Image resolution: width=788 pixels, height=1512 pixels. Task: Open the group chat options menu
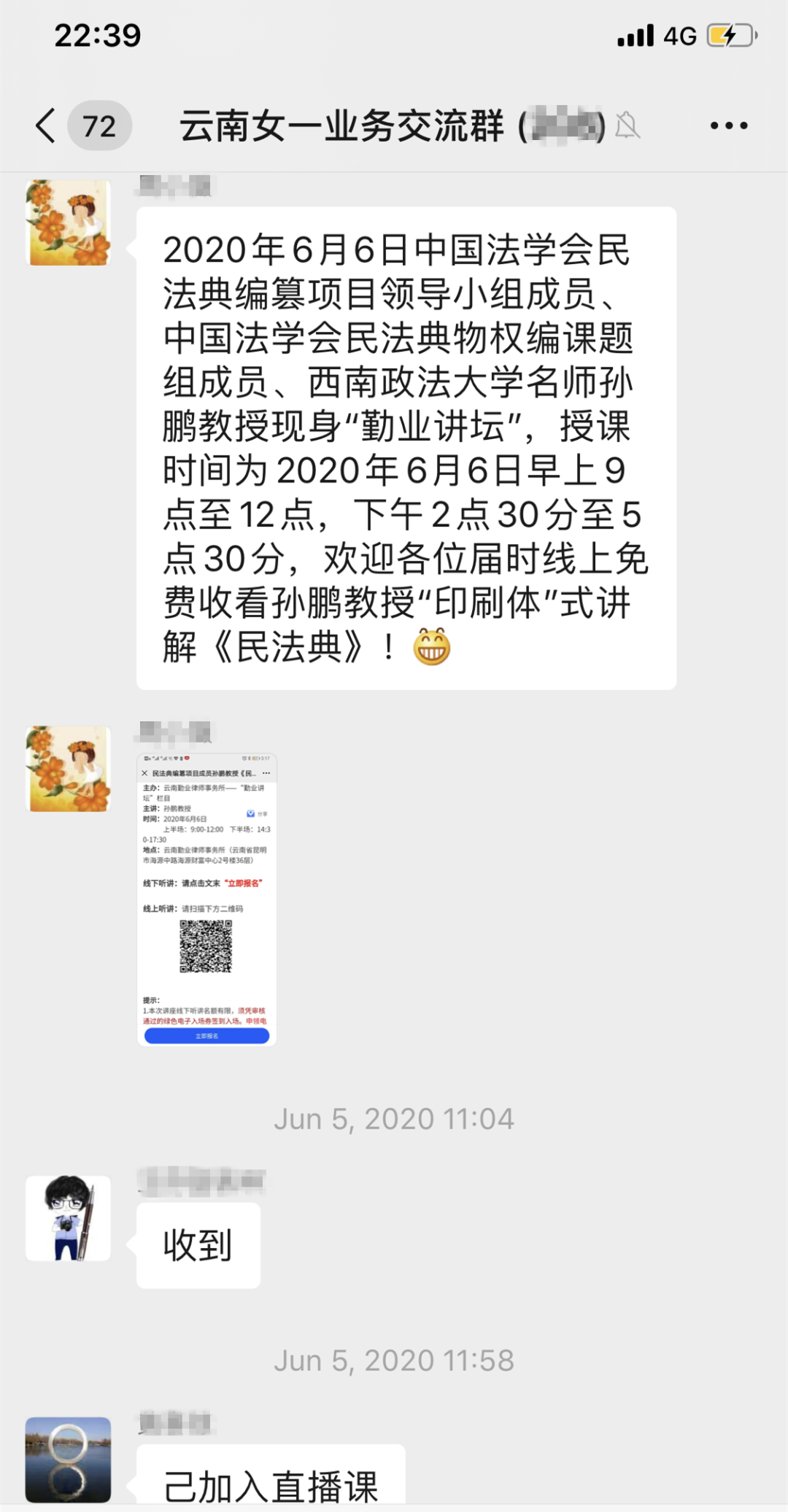(728, 125)
